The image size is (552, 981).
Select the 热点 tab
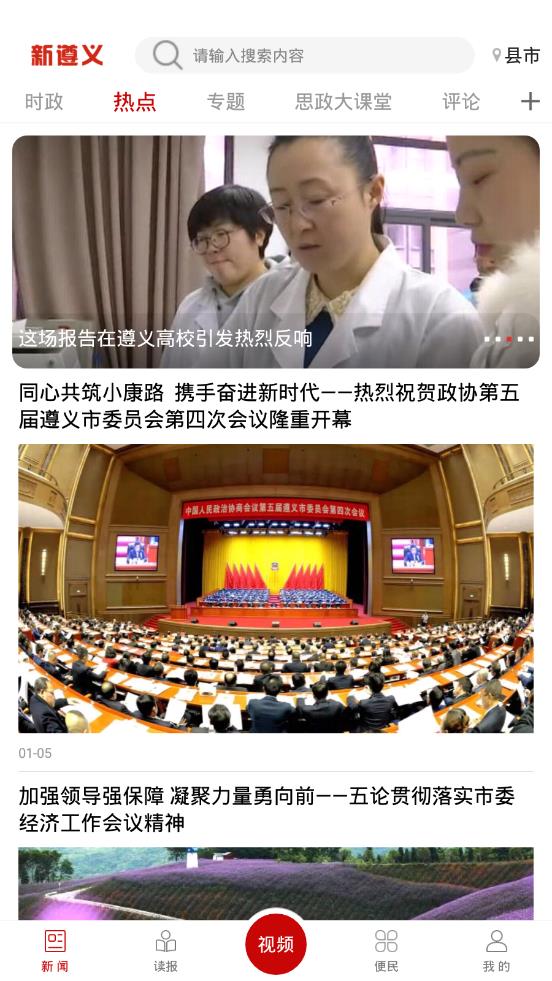(x=135, y=101)
